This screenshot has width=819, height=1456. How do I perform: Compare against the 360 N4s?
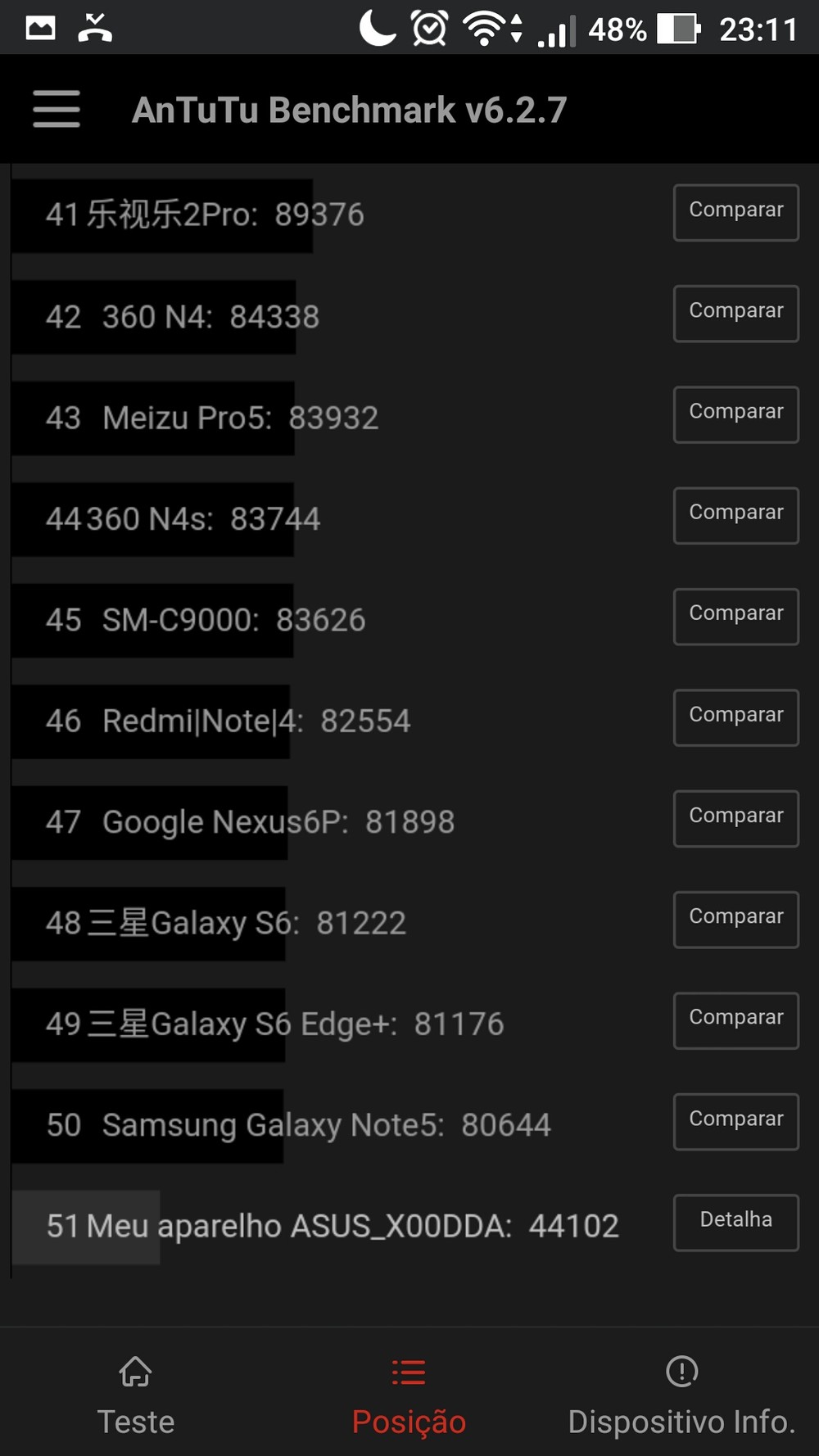[x=735, y=515]
